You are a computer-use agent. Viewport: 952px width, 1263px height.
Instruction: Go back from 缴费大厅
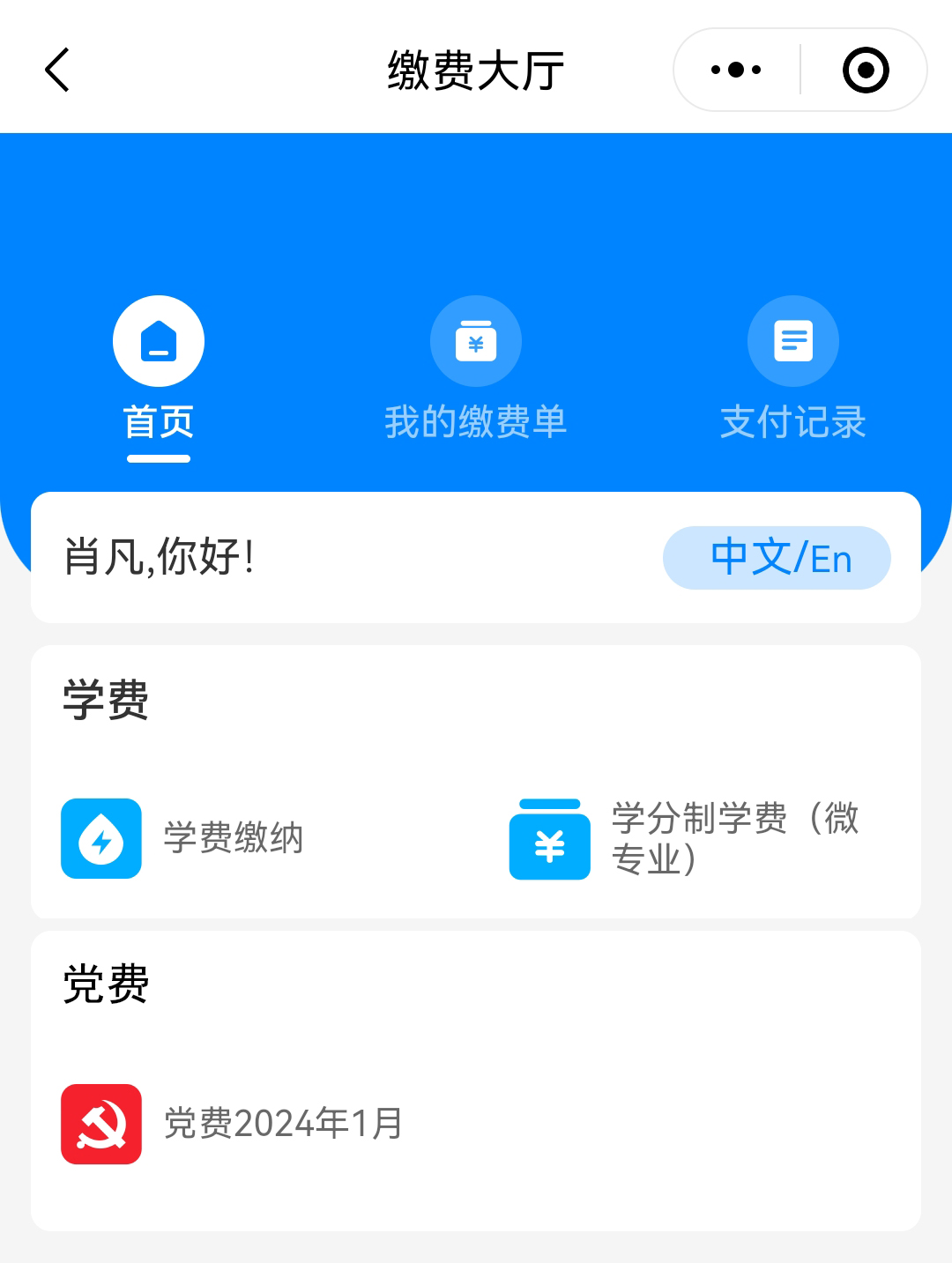(57, 71)
